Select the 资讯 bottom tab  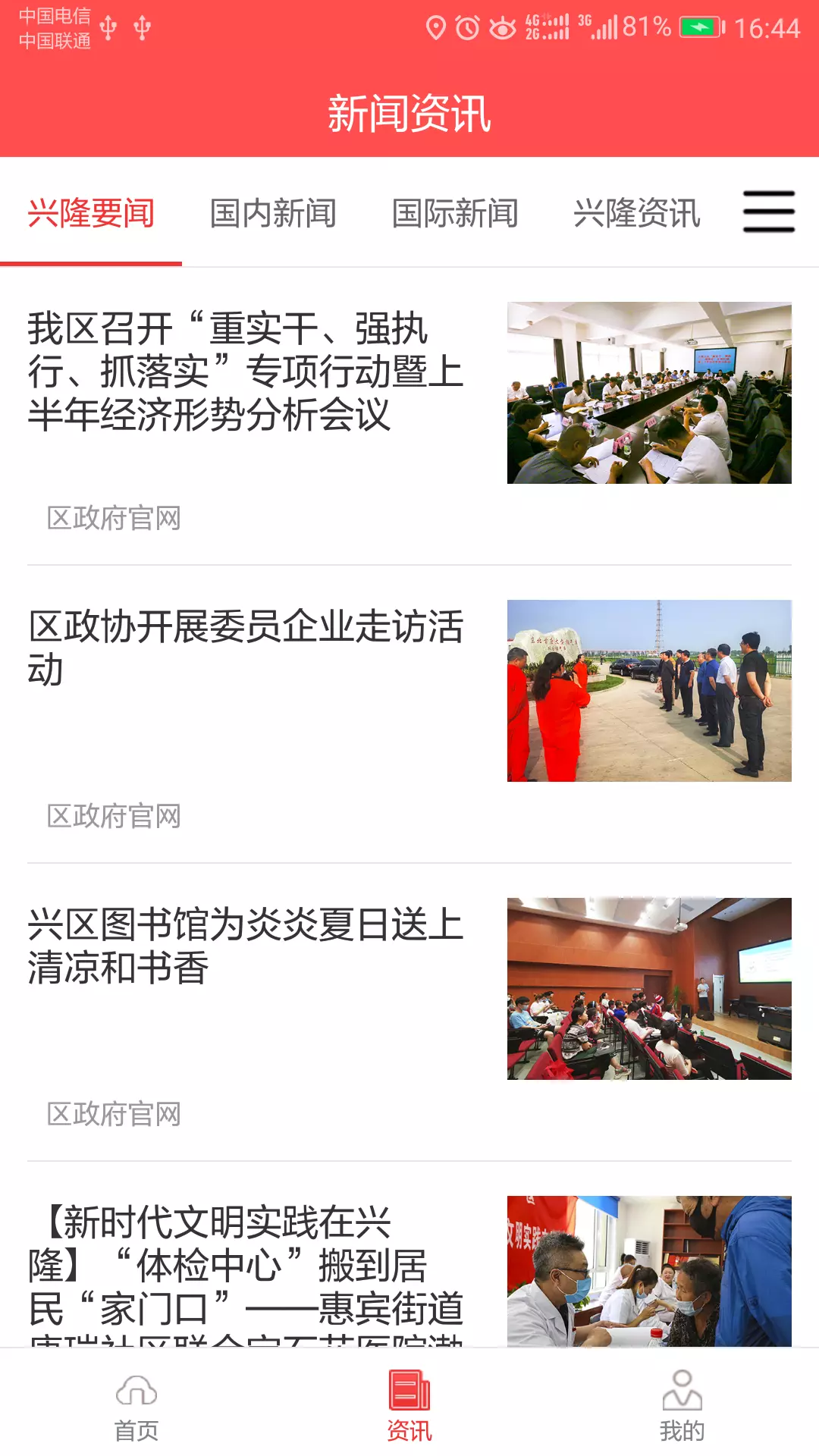[409, 1407]
